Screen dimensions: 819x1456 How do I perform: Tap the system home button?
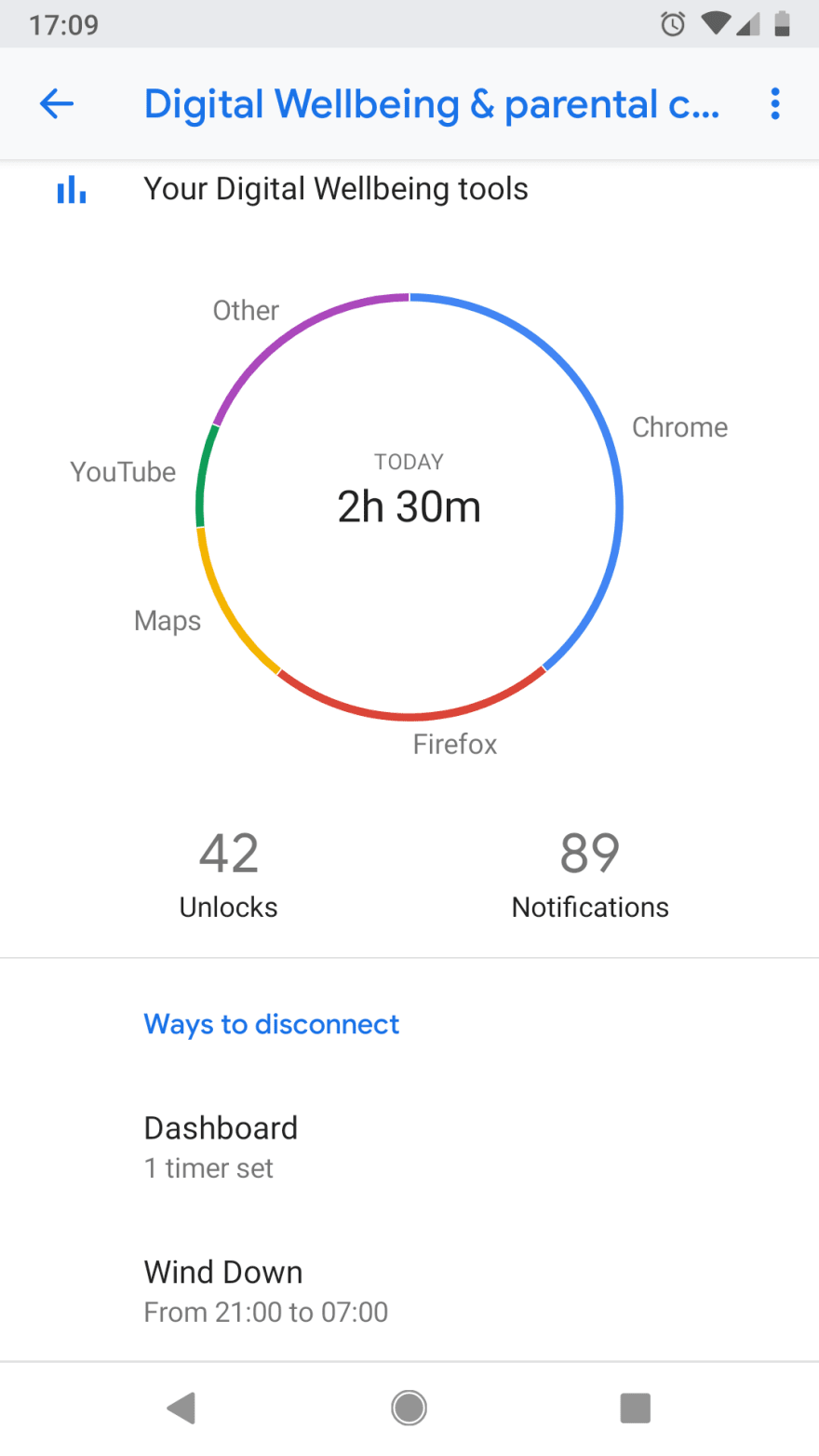(409, 1408)
